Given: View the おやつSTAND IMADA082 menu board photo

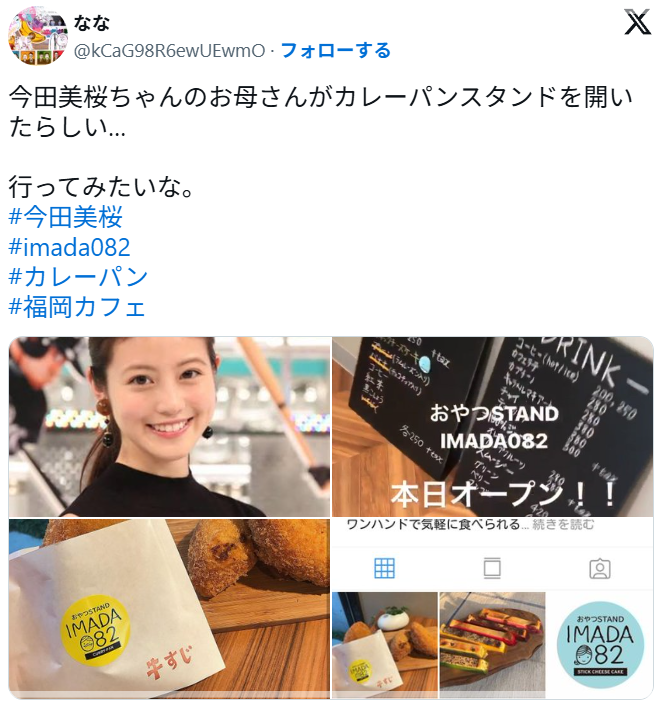Looking at the screenshot, I should (x=493, y=427).
